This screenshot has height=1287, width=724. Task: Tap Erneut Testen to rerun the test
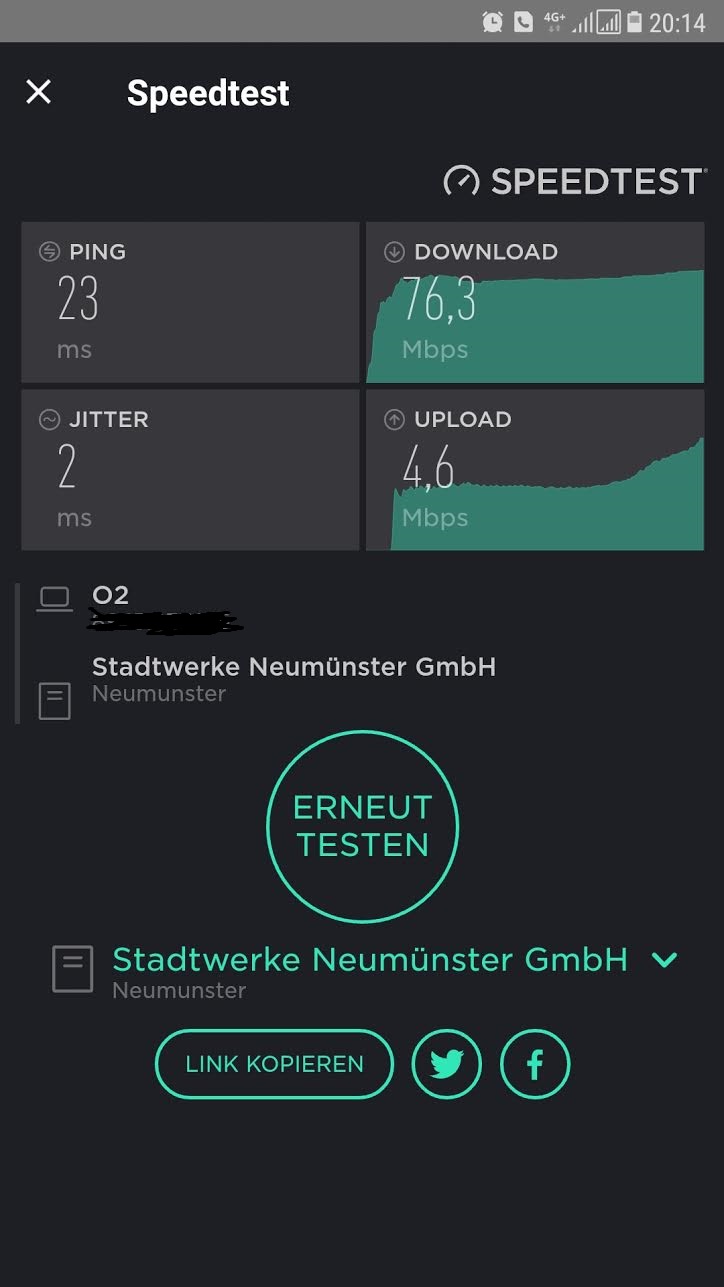point(362,826)
